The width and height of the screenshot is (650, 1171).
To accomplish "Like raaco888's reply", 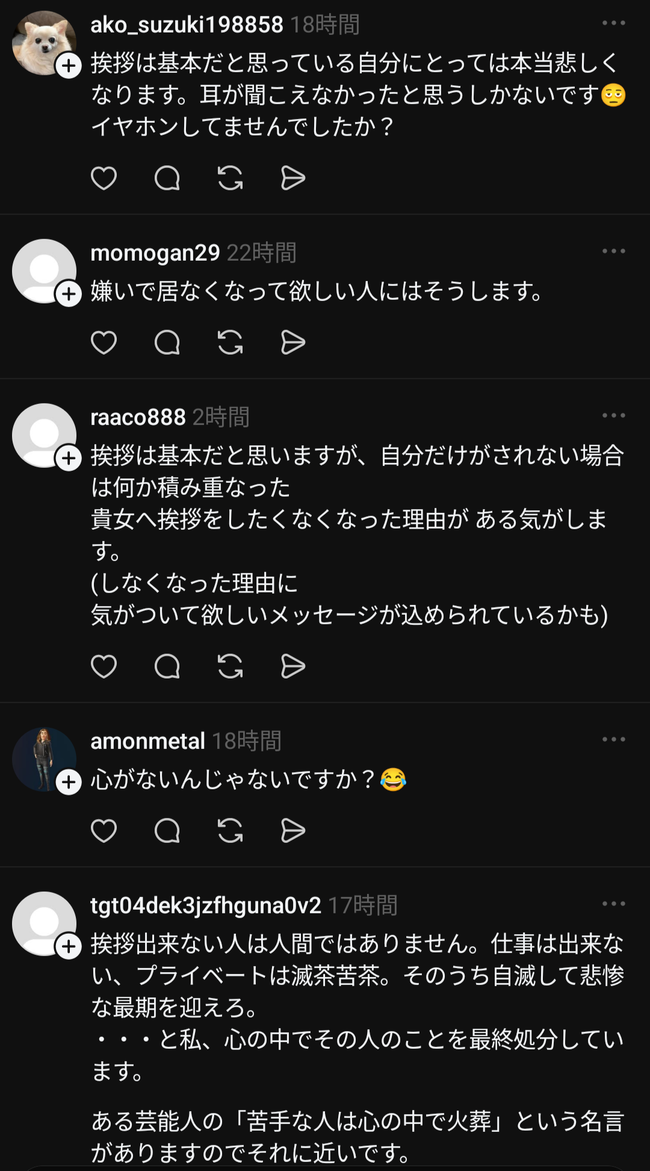I will (104, 666).
